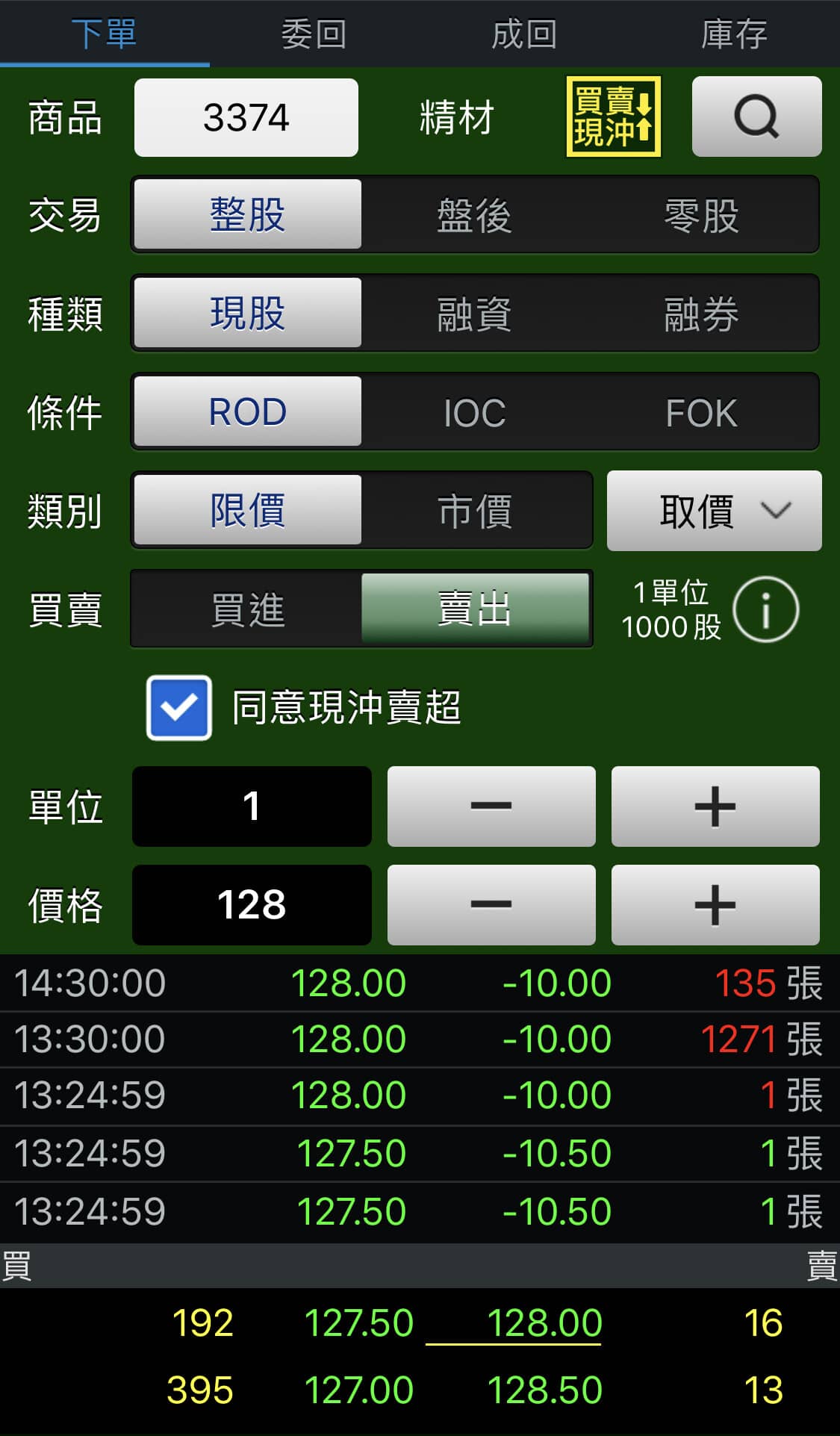The height and width of the screenshot is (1436, 840).
Task: Uncheck 同意現沖賣超 checkbox
Action: coord(179,707)
